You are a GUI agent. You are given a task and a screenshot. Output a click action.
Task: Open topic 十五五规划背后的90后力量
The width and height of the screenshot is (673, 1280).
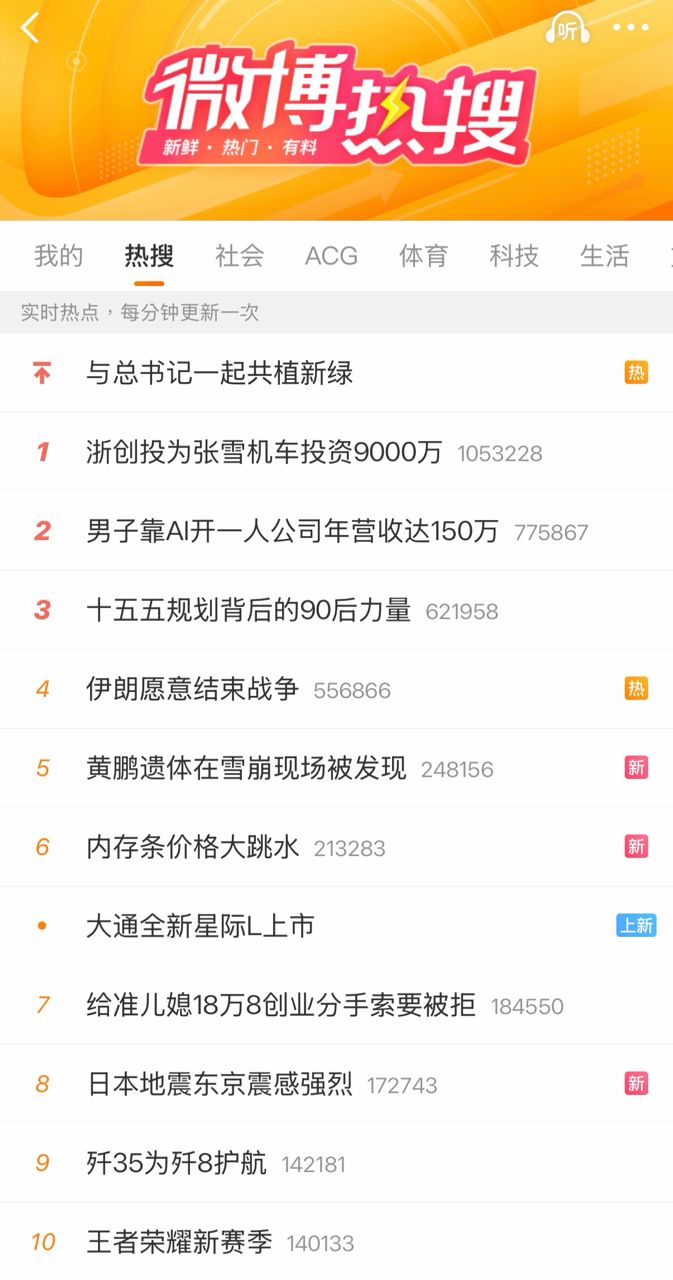tap(249, 610)
